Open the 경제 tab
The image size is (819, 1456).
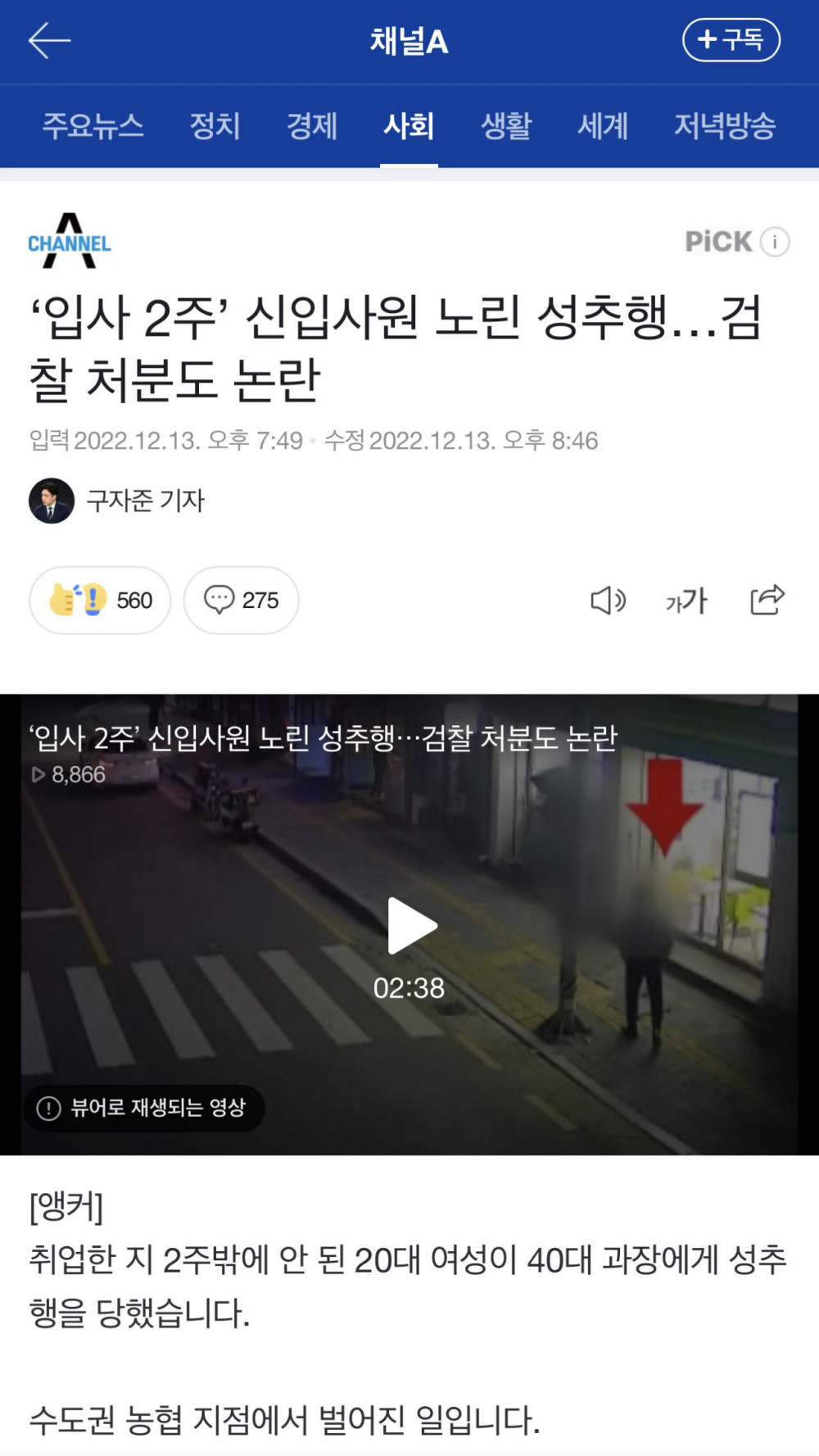tap(312, 126)
